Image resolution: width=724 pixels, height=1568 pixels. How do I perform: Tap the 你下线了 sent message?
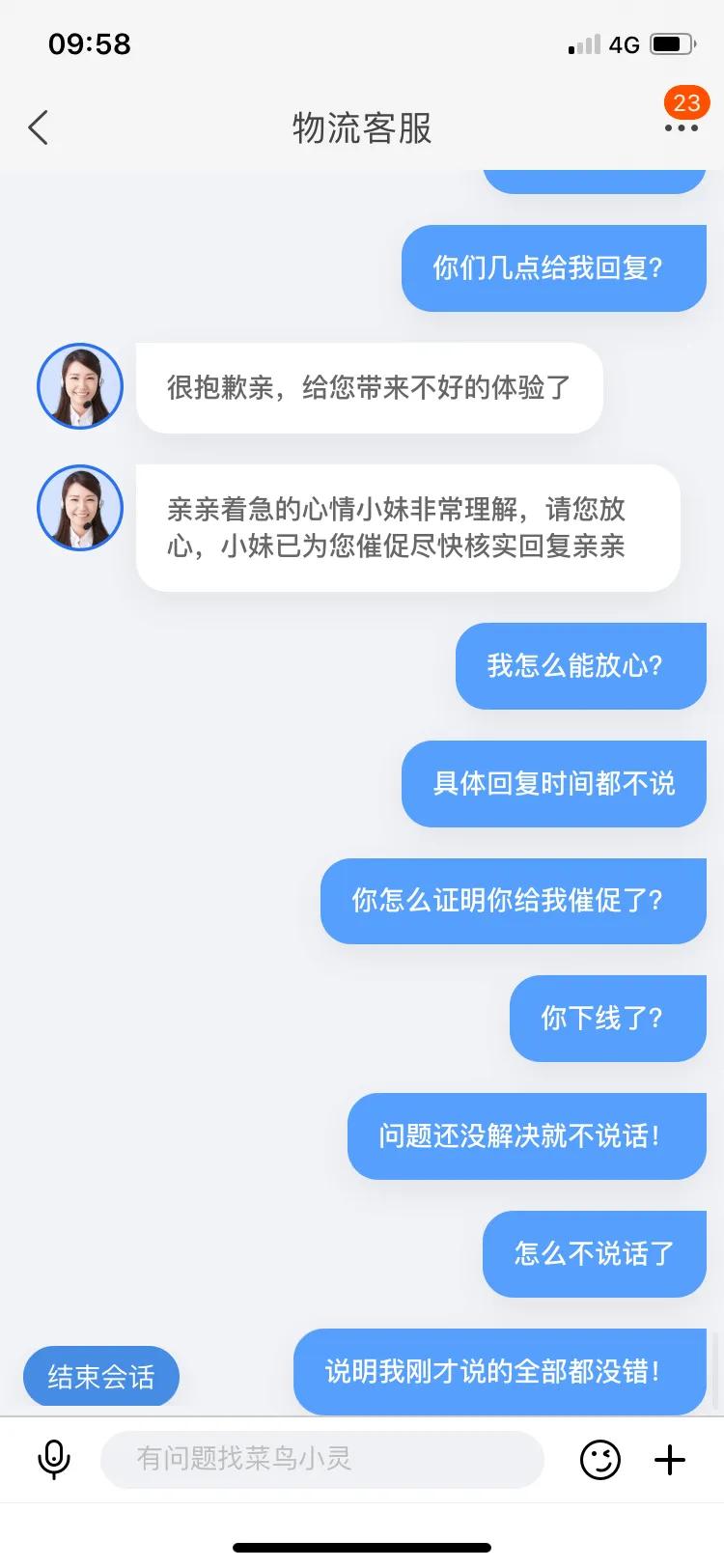[x=607, y=1019]
